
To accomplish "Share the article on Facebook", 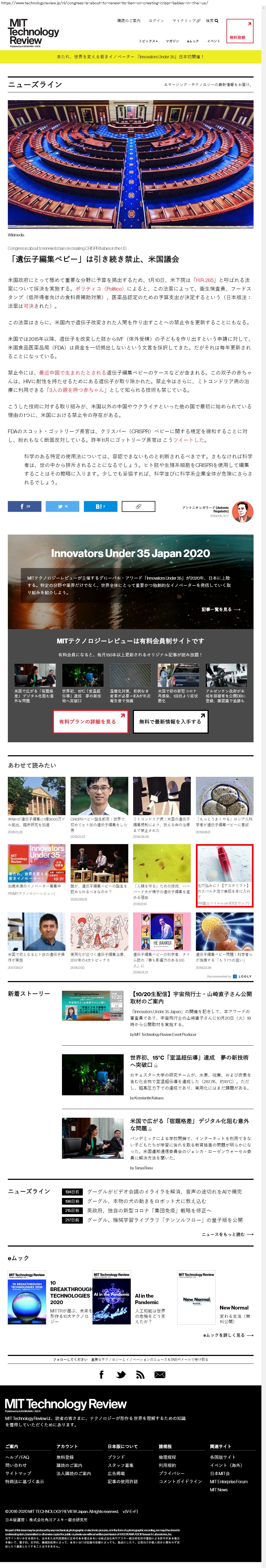I will coord(24,506).
